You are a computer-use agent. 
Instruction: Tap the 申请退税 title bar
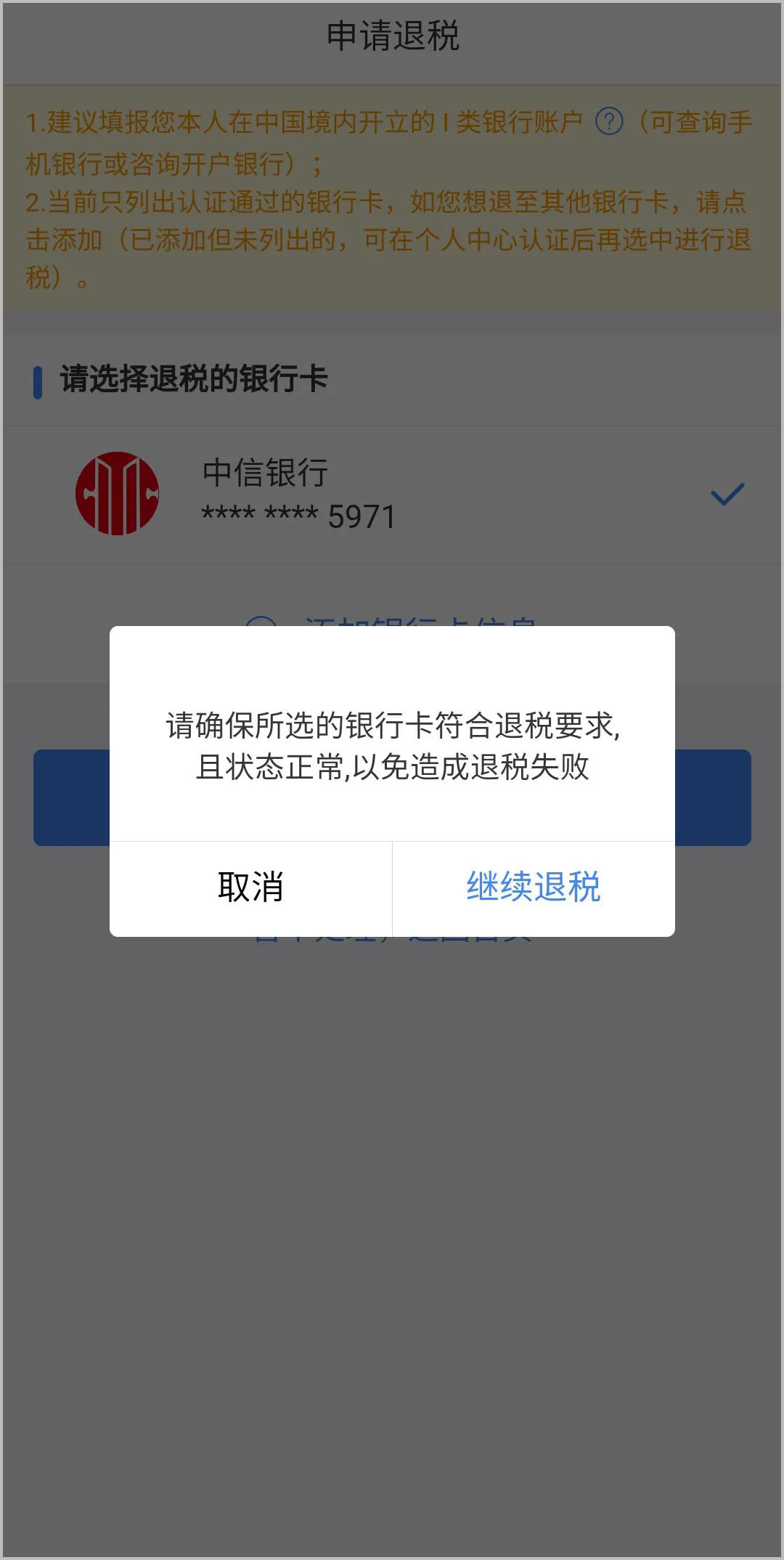[392, 34]
